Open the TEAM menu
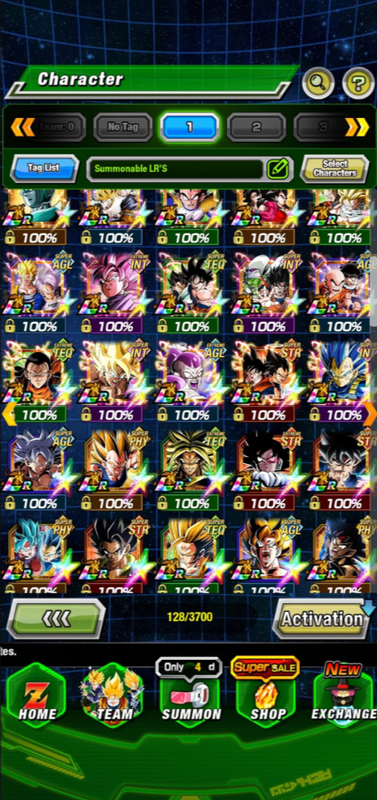This screenshot has height=800, width=377. pos(113,696)
